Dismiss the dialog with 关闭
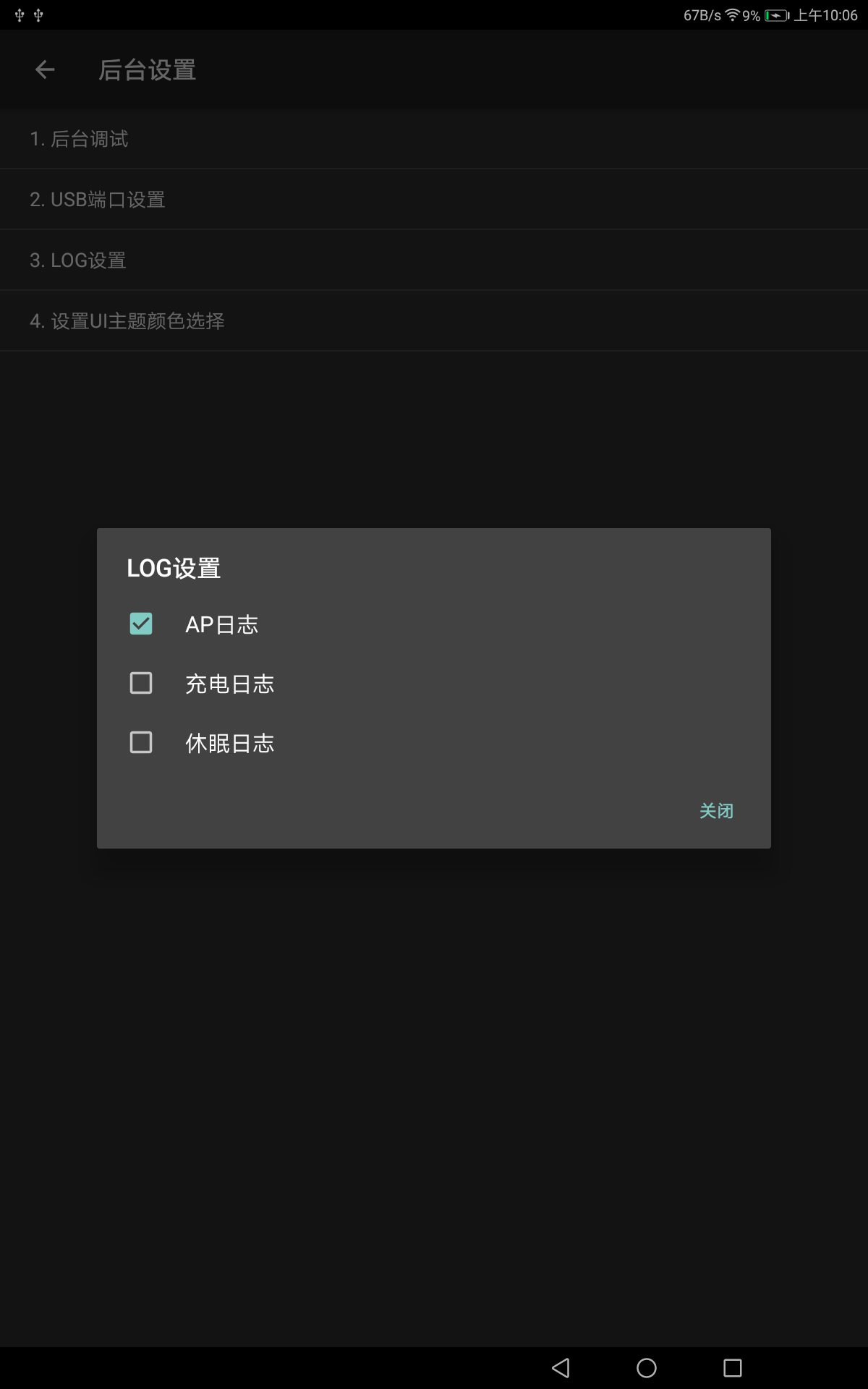This screenshot has height=1389, width=868. pyautogui.click(x=716, y=811)
